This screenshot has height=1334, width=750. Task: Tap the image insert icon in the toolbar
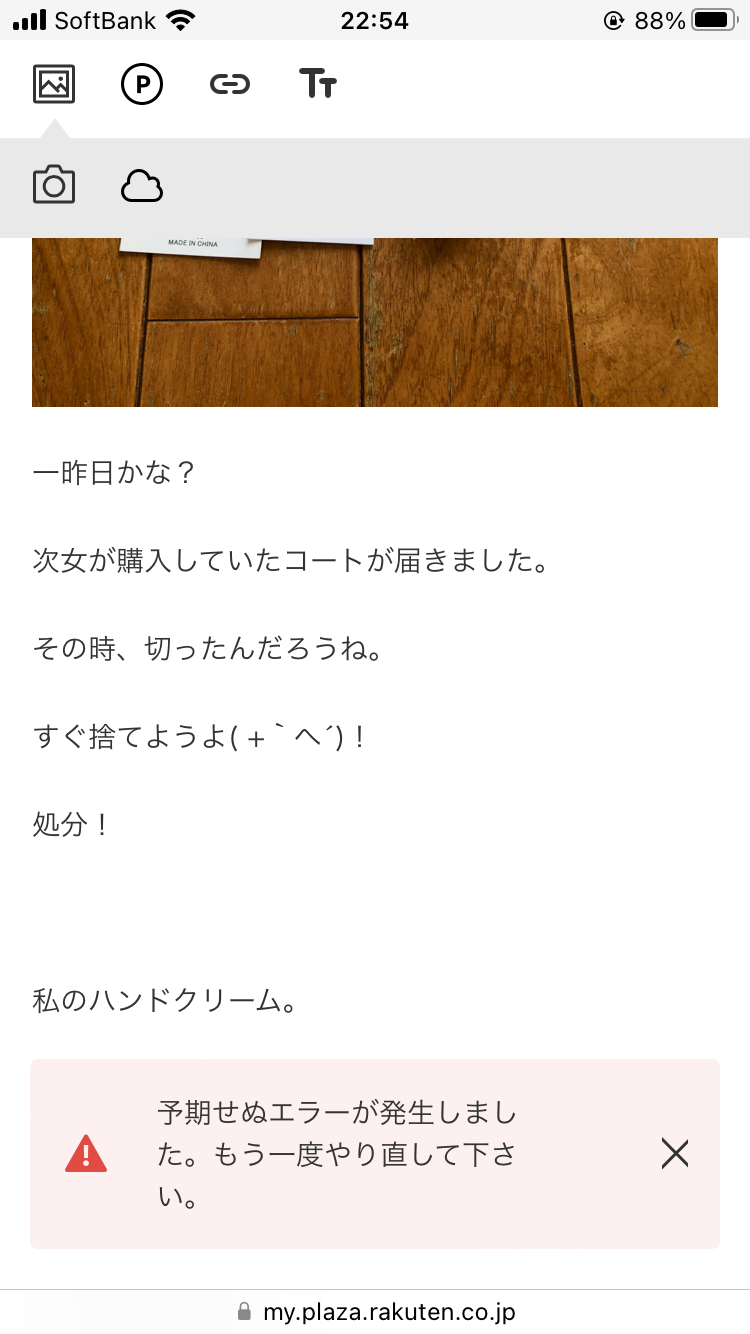click(54, 85)
